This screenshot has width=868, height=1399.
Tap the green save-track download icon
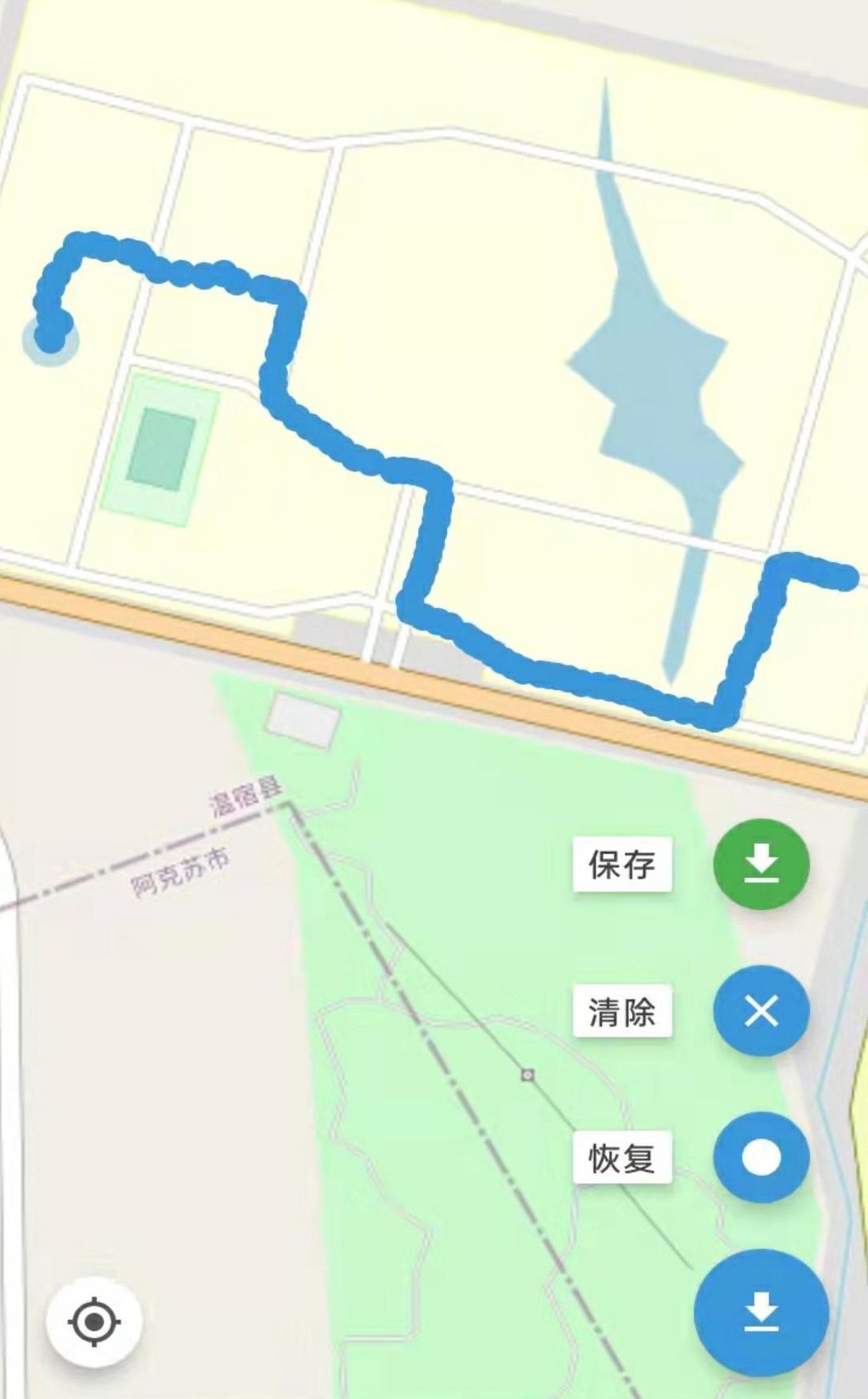(761, 864)
